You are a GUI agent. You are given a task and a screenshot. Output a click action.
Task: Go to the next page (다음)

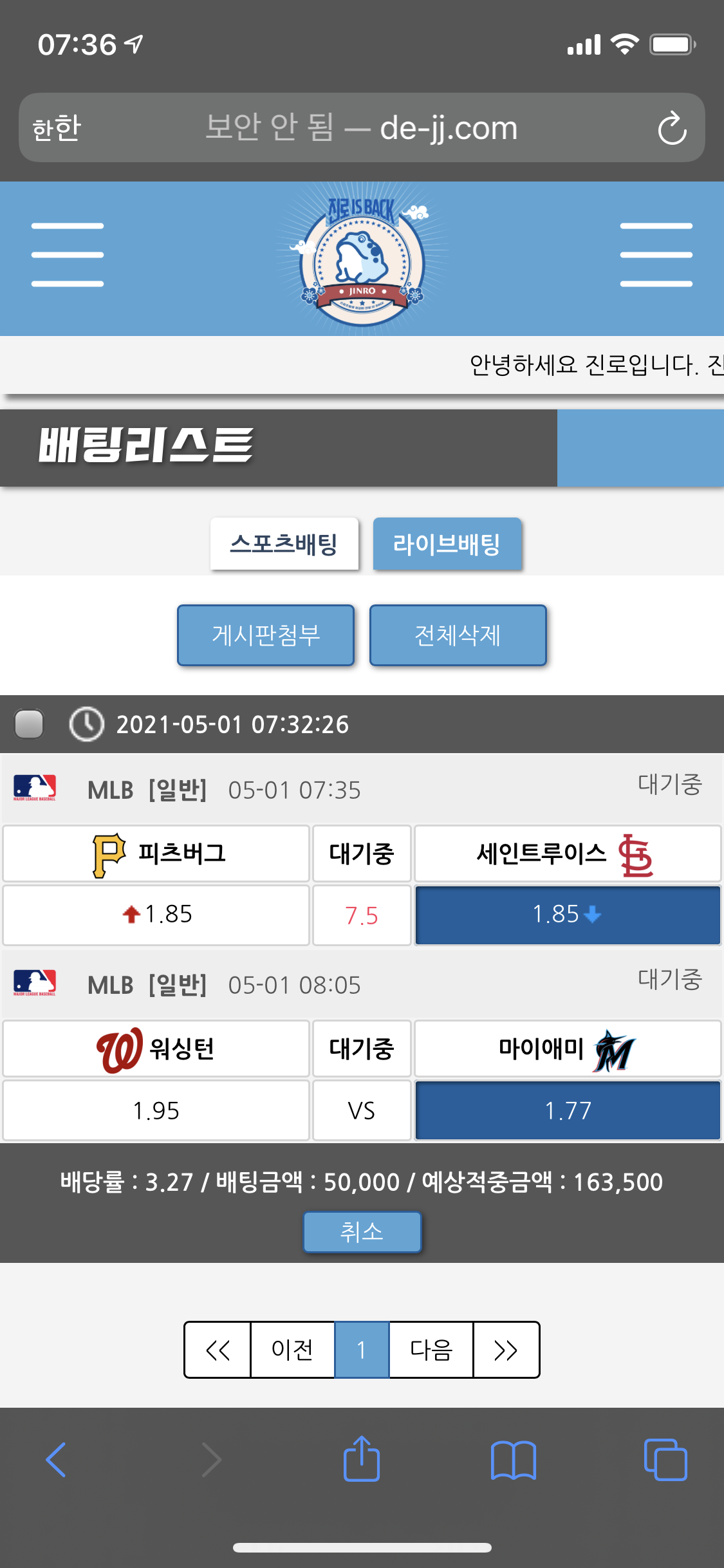[x=431, y=1350]
